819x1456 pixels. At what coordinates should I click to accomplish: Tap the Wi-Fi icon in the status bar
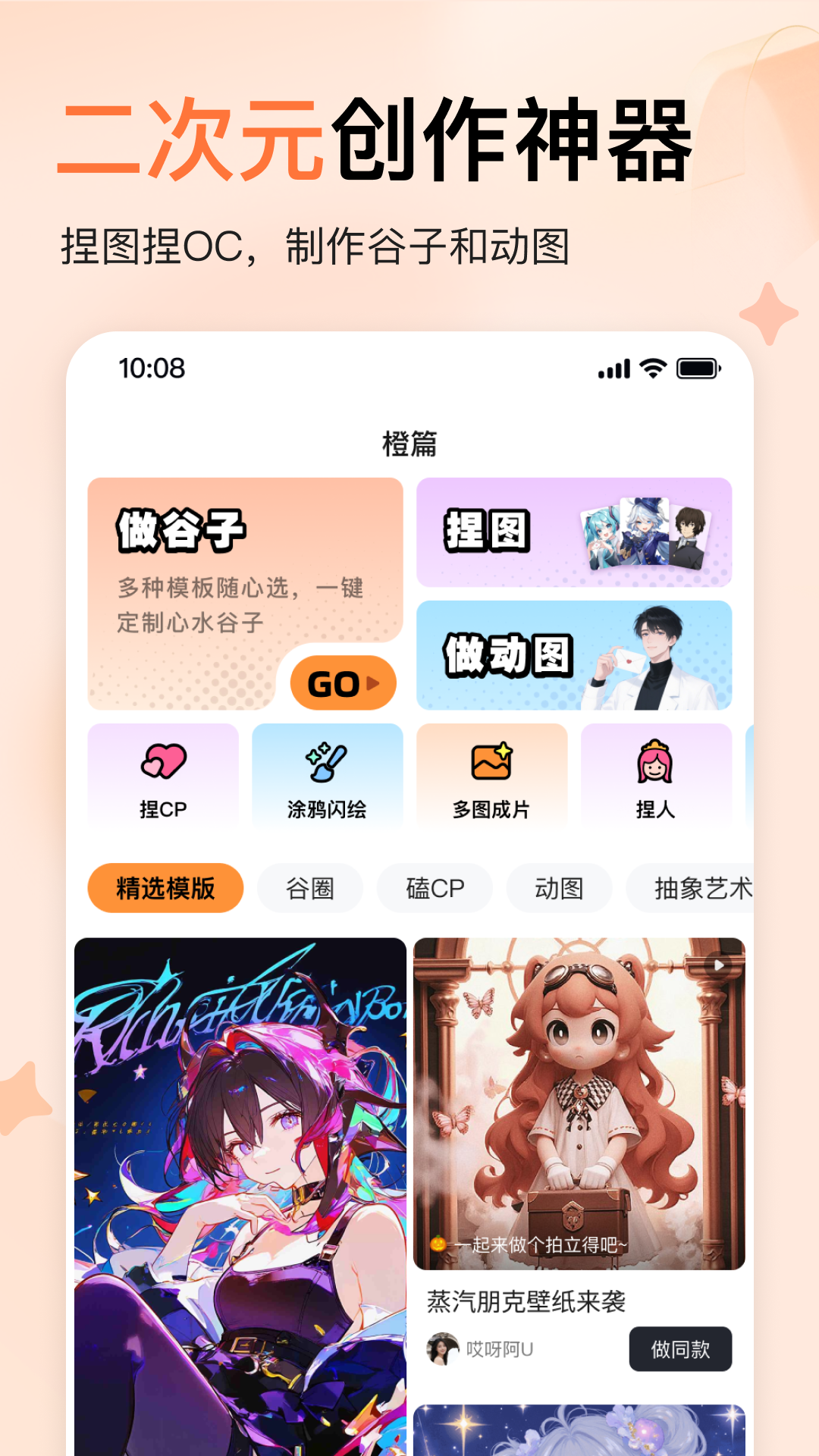tap(653, 368)
